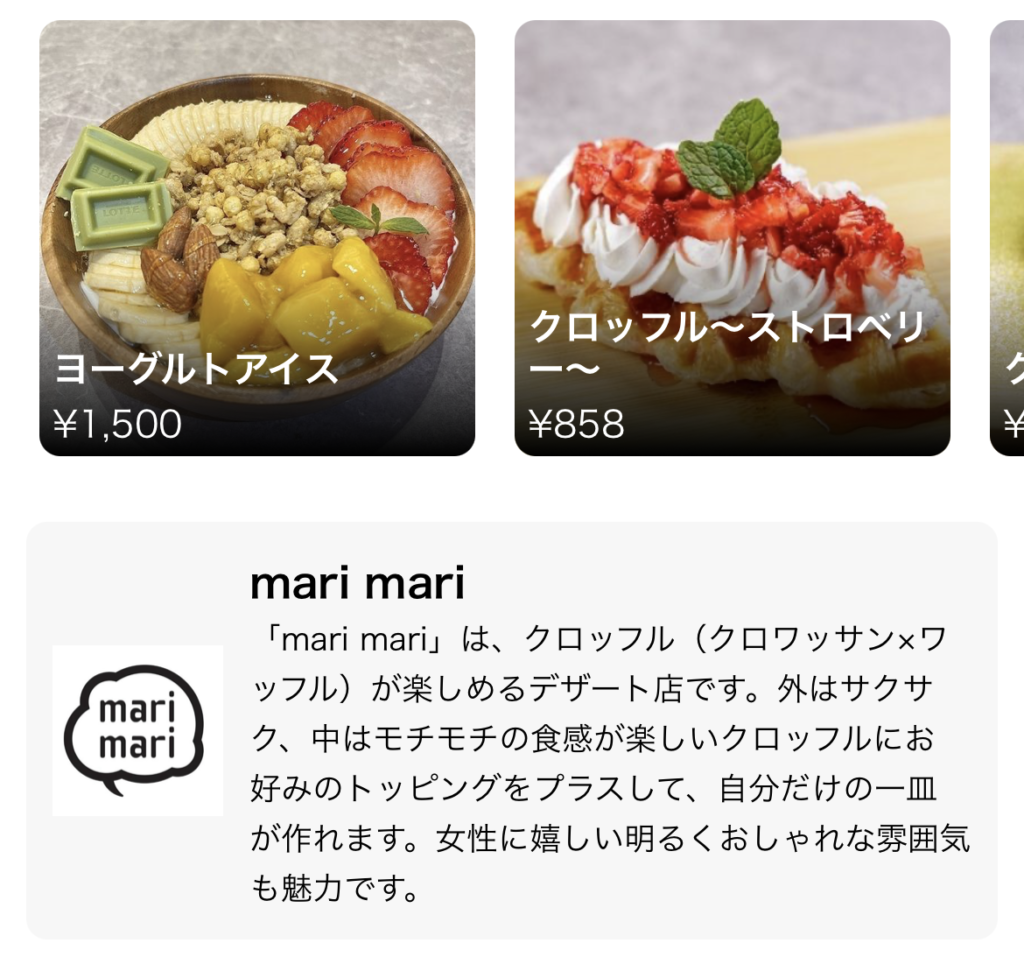1024x957 pixels.
Task: Open the ヨーグルトアイス item card
Action: [257, 238]
